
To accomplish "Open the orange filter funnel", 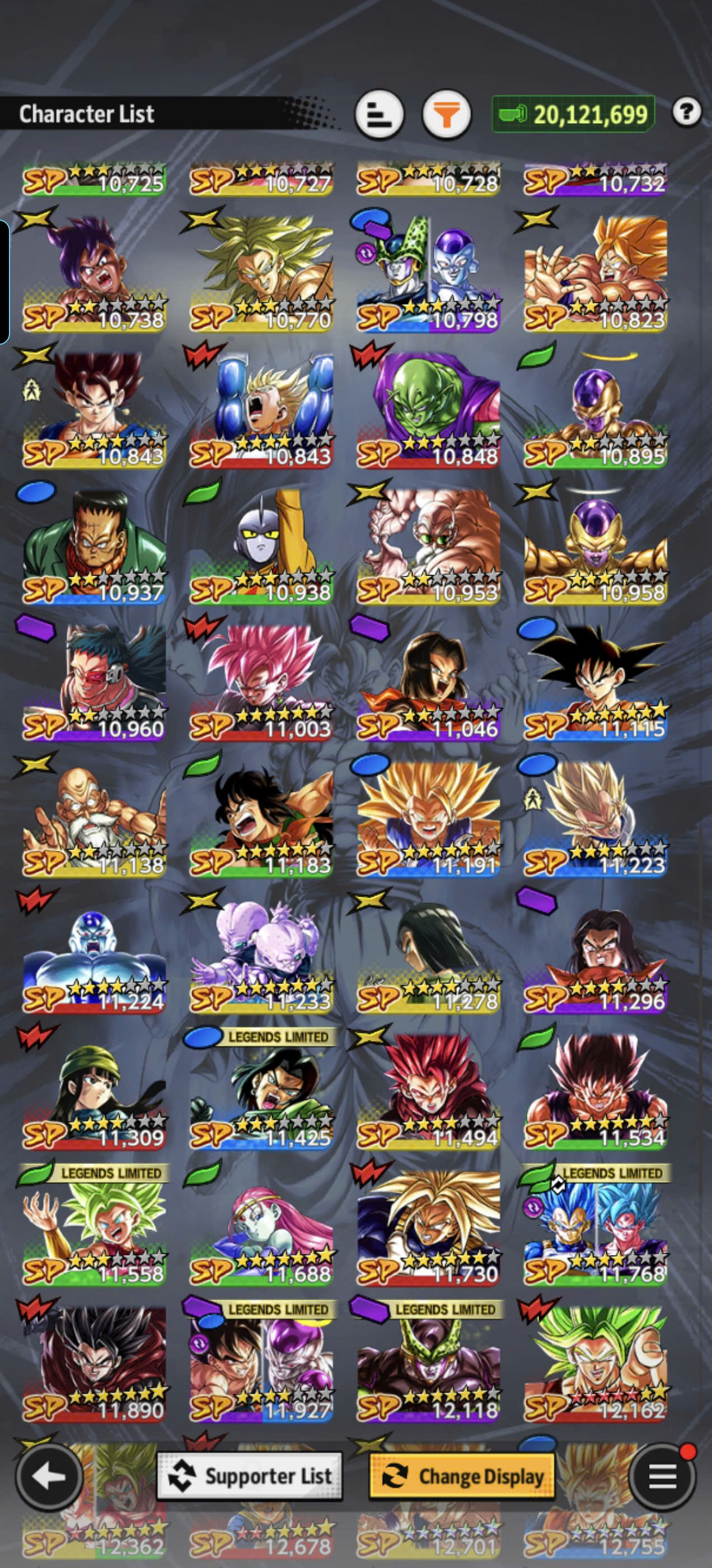I will pos(446,114).
